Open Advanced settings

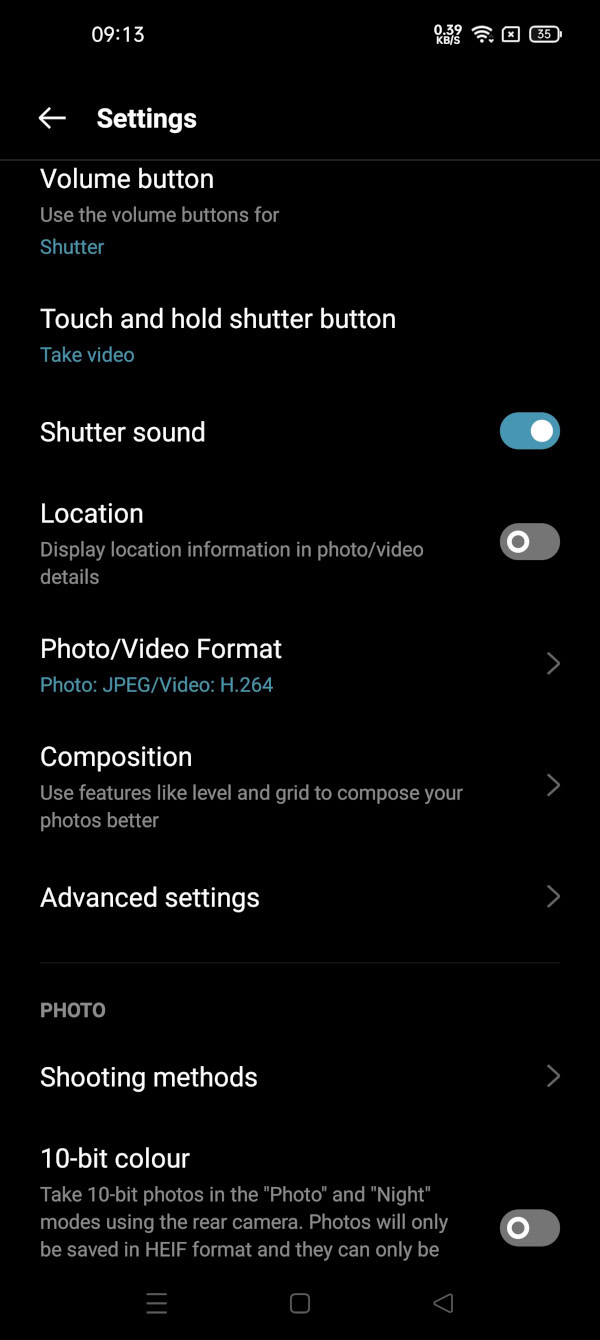pyautogui.click(x=300, y=897)
